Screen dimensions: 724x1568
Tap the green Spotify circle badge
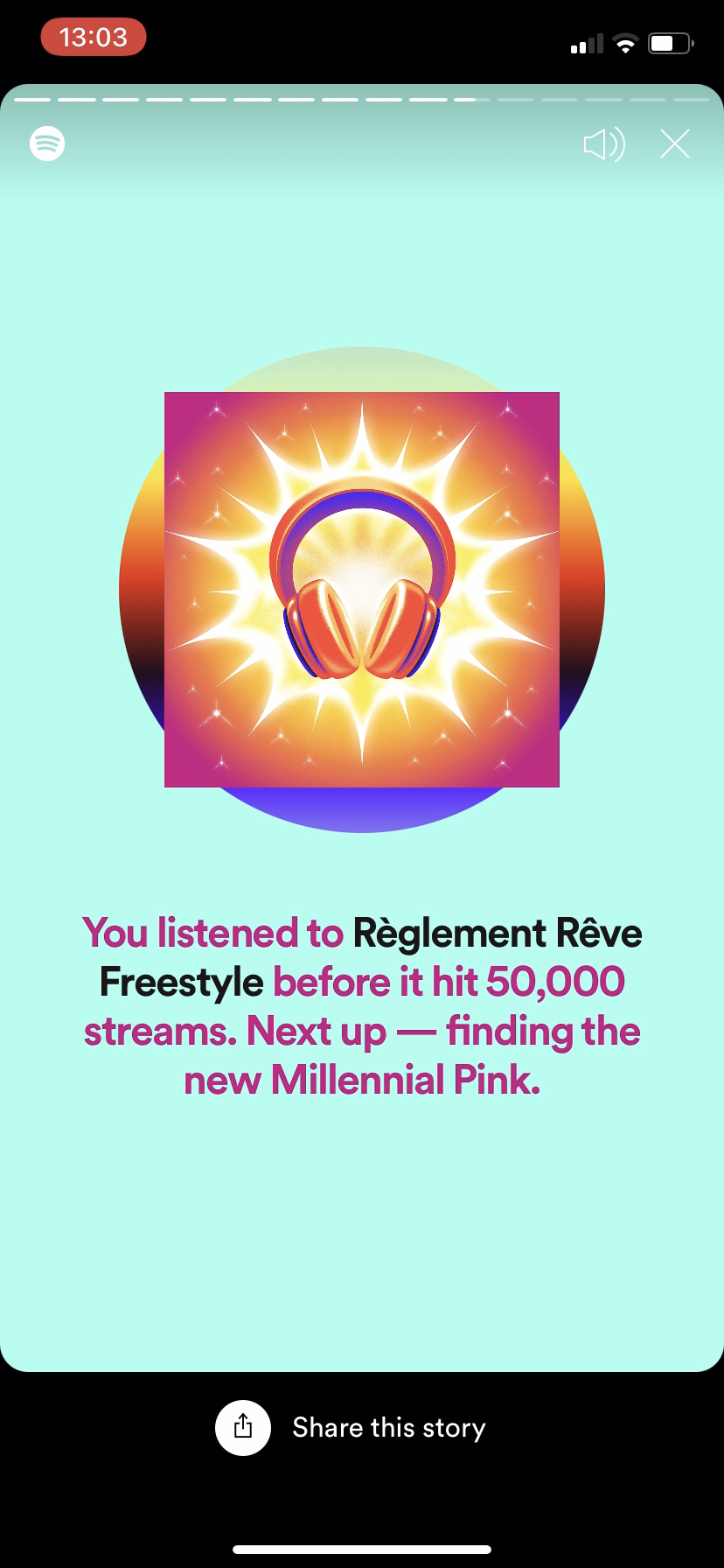pyautogui.click(x=46, y=143)
